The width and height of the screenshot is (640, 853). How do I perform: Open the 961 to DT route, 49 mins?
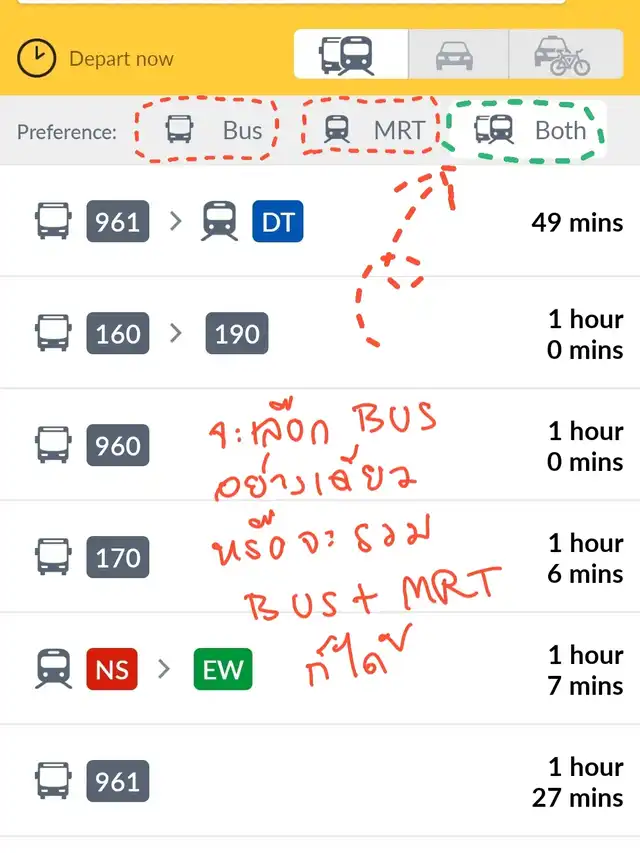coord(320,221)
